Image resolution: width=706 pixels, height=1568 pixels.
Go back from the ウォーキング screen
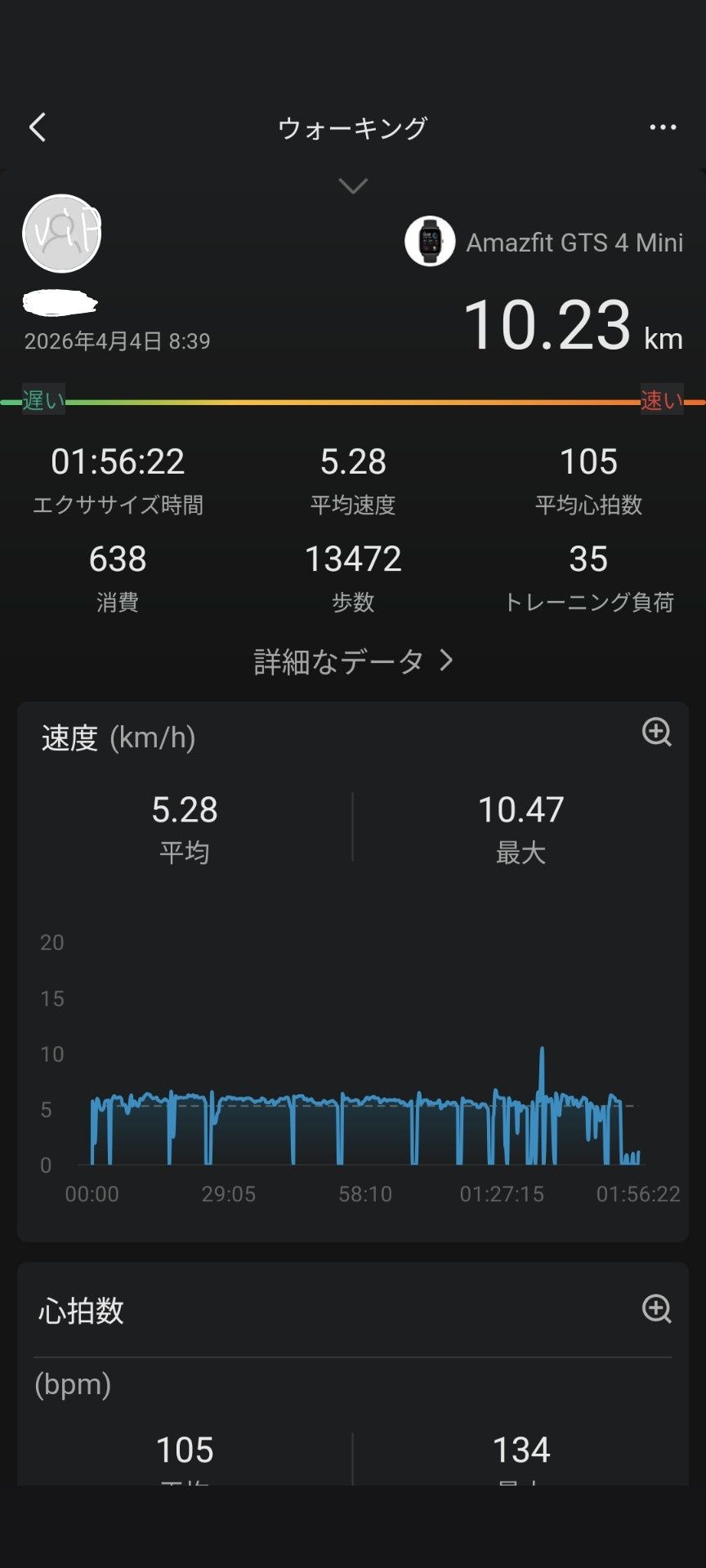click(x=38, y=127)
